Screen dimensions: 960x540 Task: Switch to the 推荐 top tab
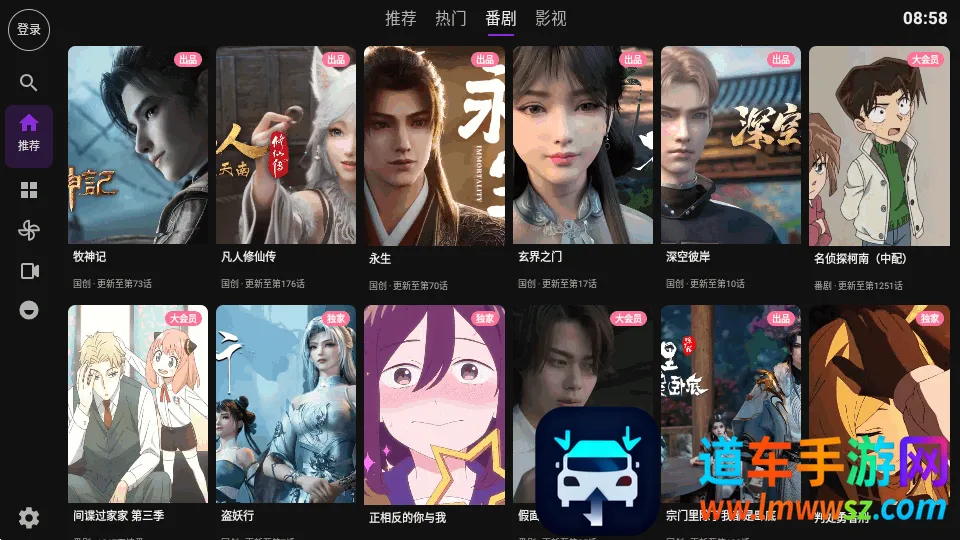[x=400, y=18]
